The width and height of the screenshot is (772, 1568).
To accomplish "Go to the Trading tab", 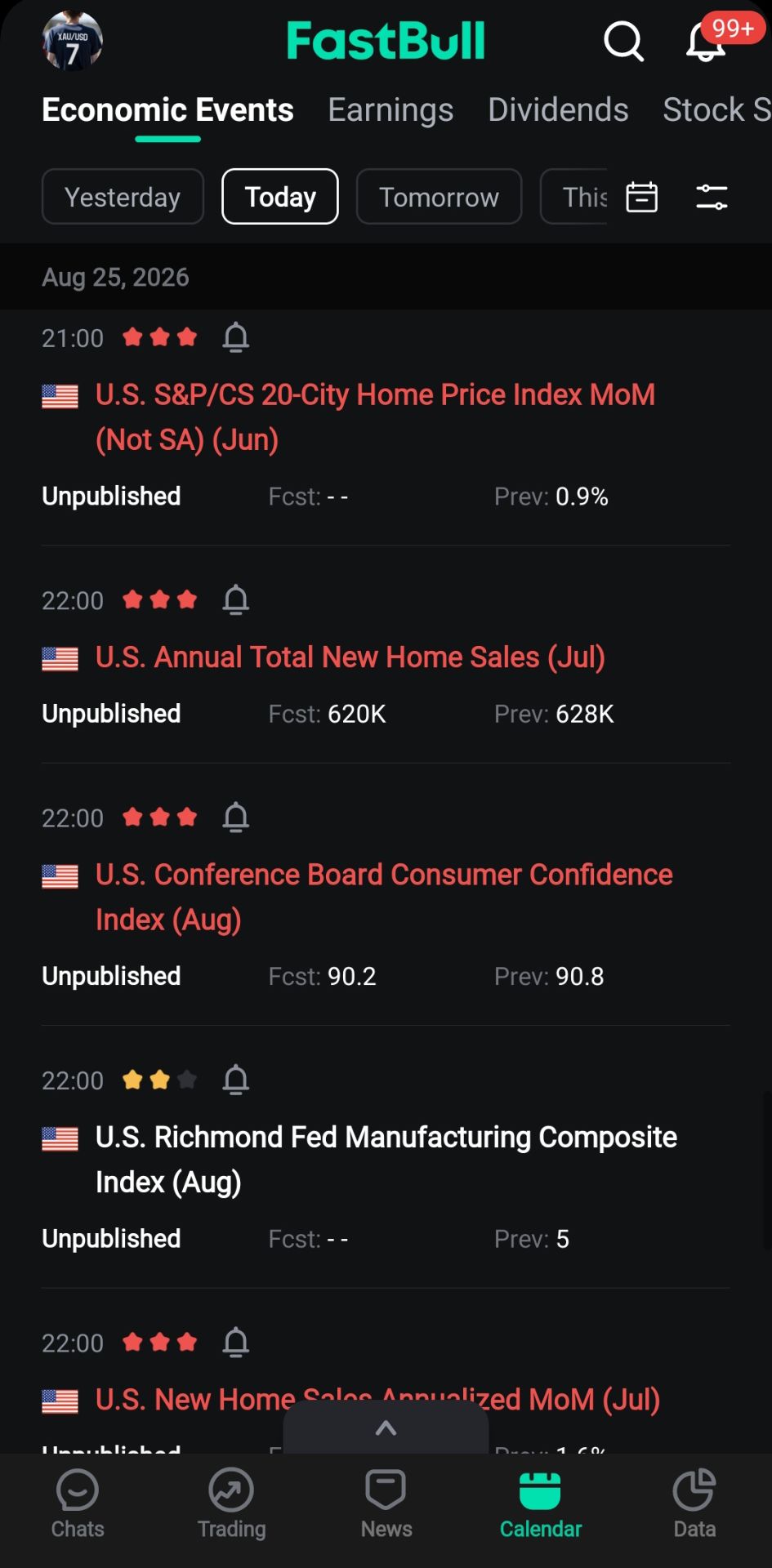I will pyautogui.click(x=231, y=1504).
